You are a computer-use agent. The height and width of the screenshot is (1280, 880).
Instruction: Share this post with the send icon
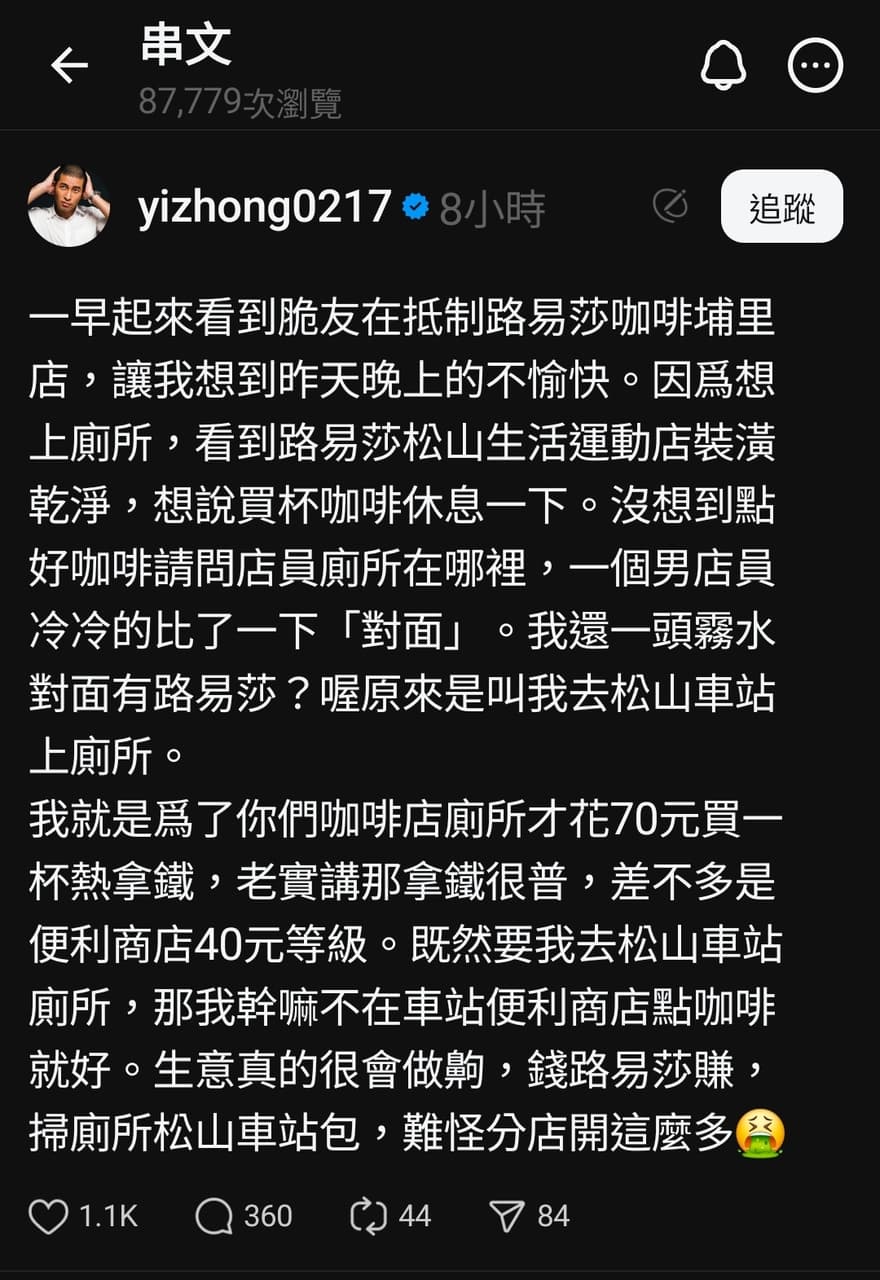pos(507,1216)
